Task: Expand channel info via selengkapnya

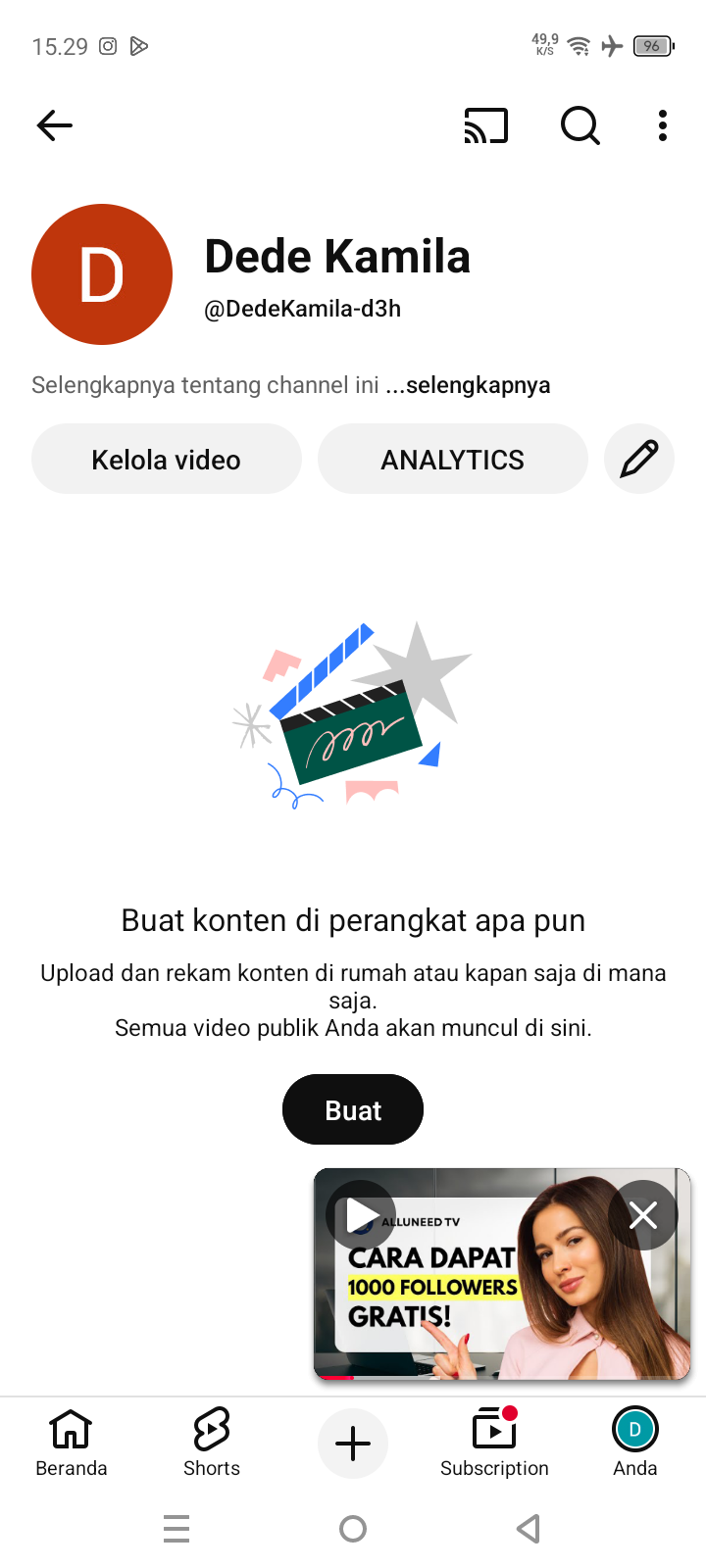Action: 477,385
